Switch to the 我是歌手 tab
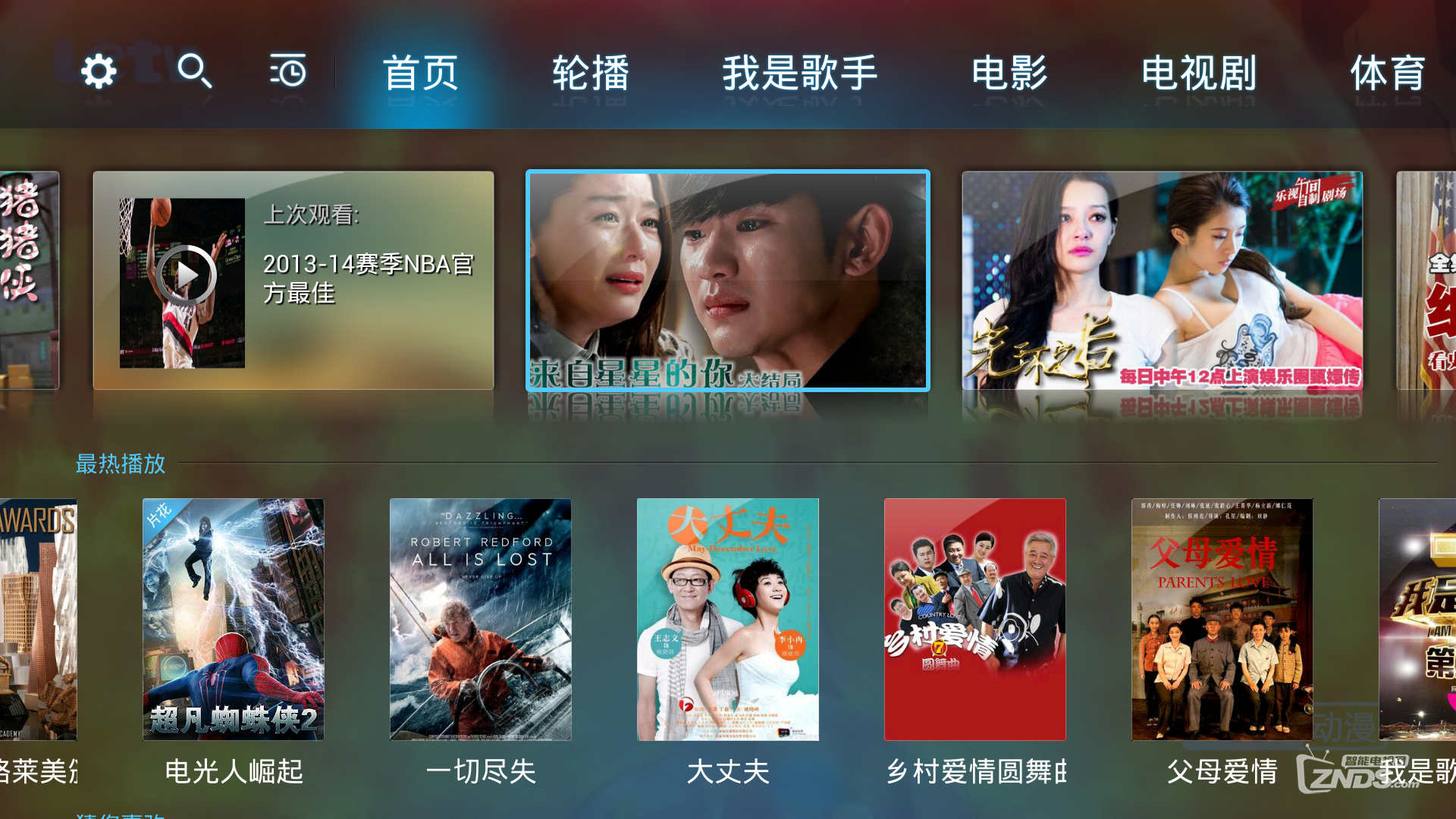This screenshot has height=819, width=1456. tap(799, 74)
